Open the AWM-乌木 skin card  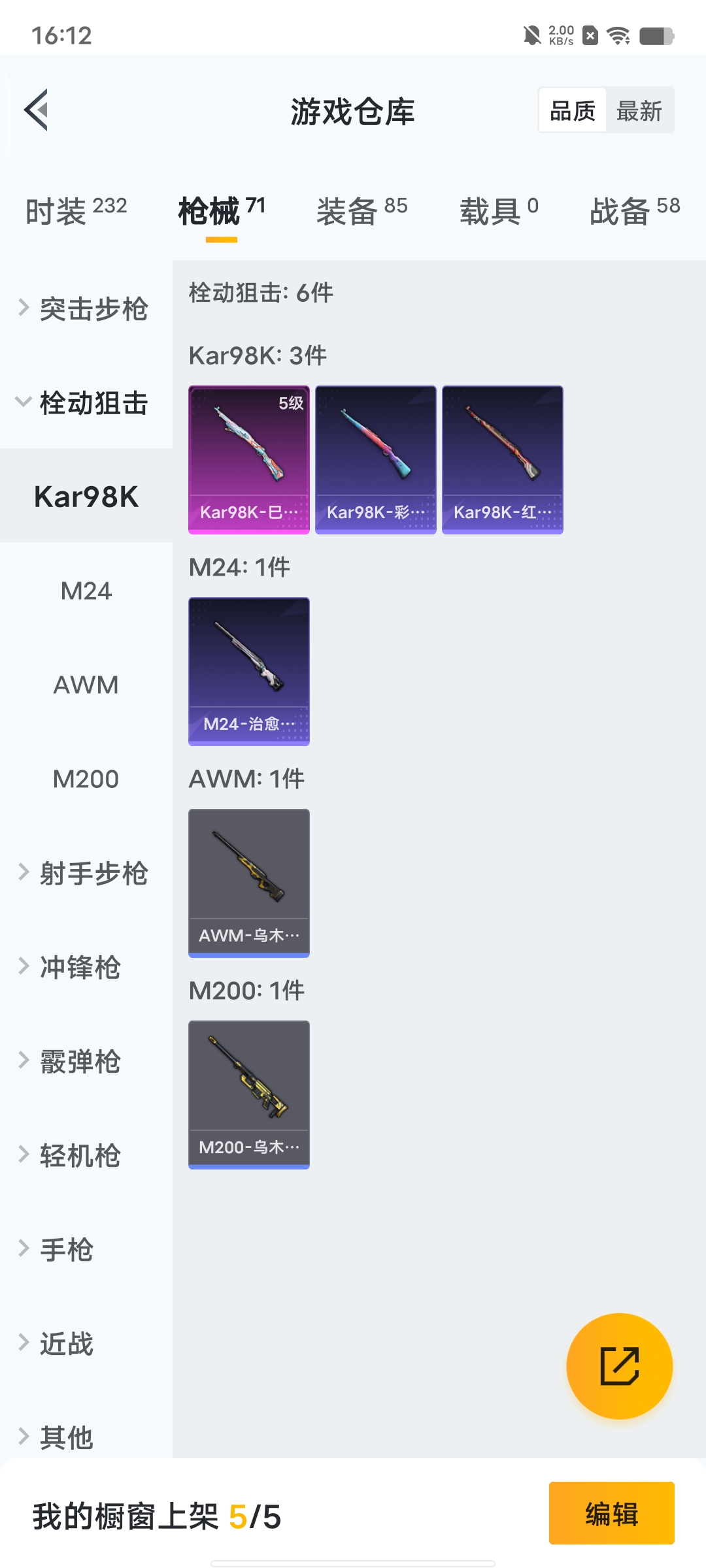[248, 883]
